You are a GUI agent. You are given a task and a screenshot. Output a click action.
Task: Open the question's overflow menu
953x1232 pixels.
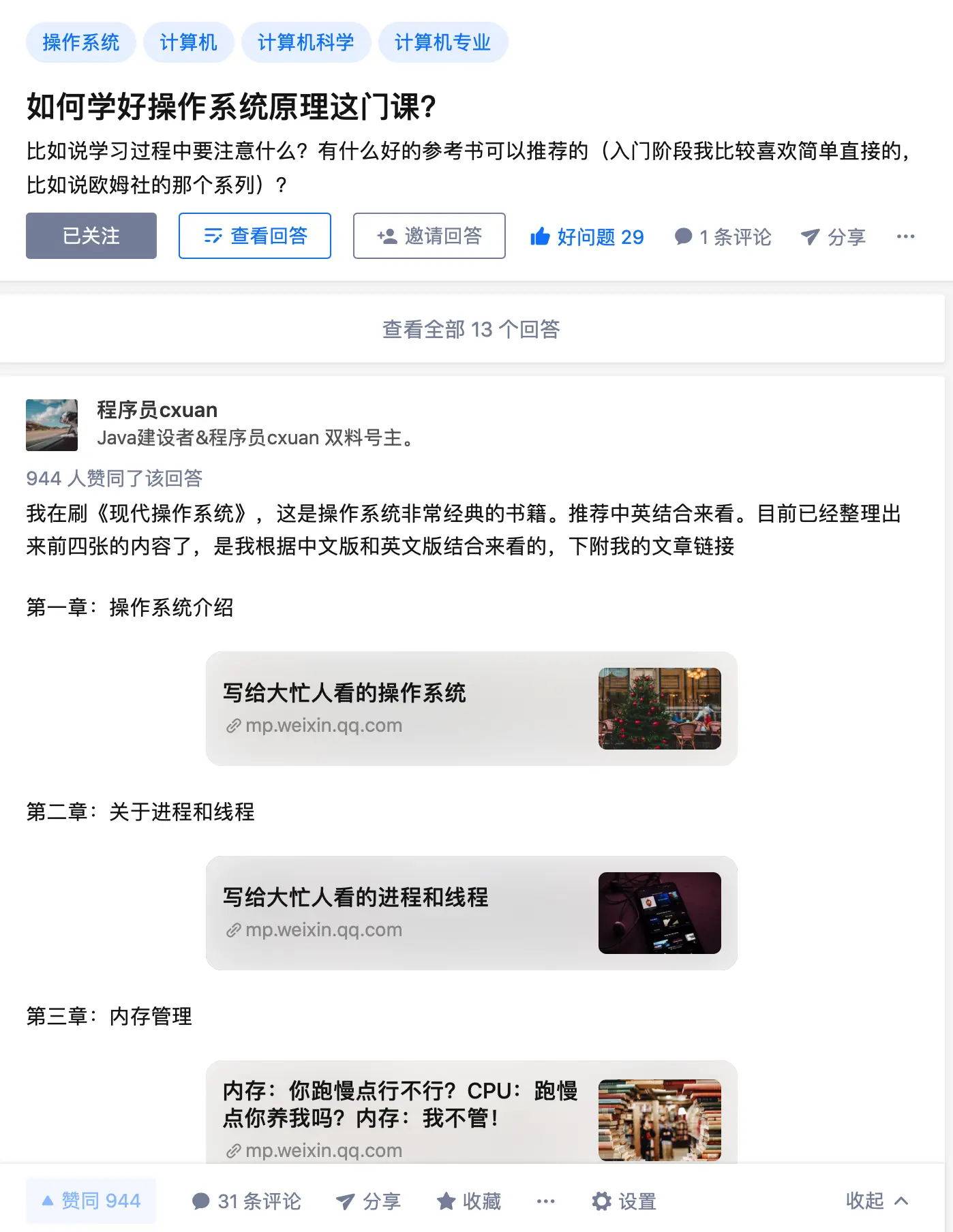pyautogui.click(x=905, y=236)
